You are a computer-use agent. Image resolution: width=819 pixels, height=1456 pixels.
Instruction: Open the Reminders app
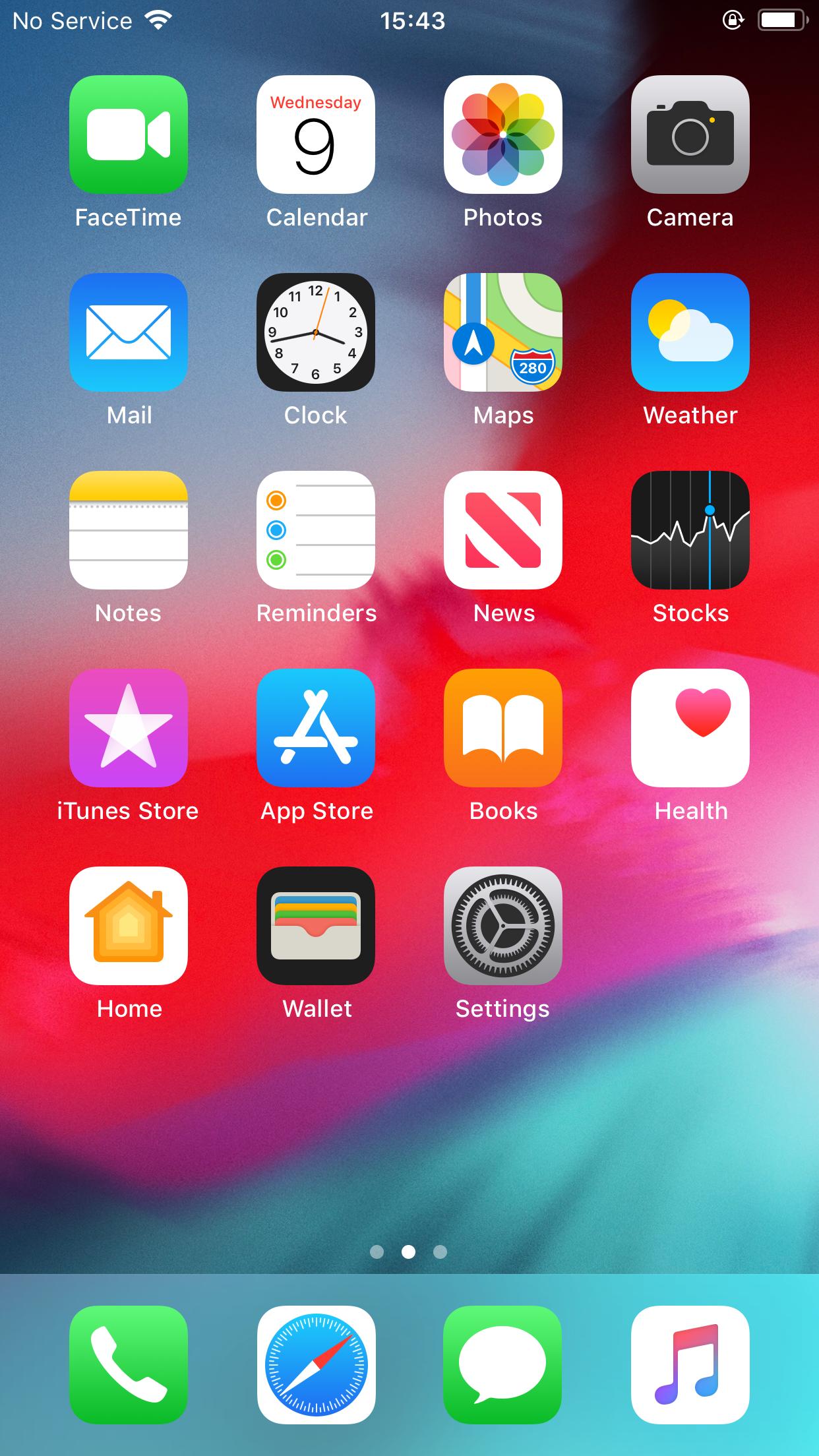pyautogui.click(x=316, y=530)
